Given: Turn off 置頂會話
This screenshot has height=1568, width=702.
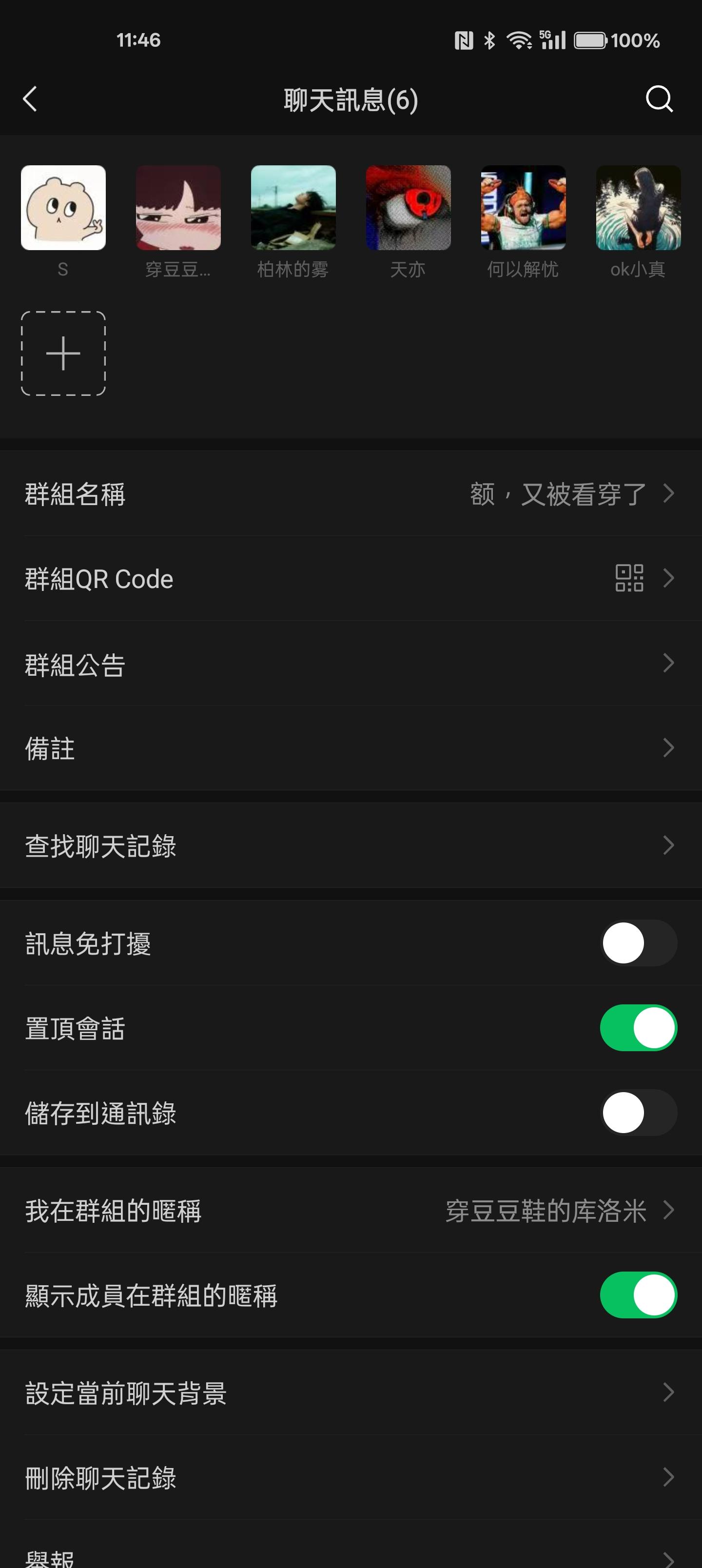Looking at the screenshot, I should pyautogui.click(x=638, y=1028).
